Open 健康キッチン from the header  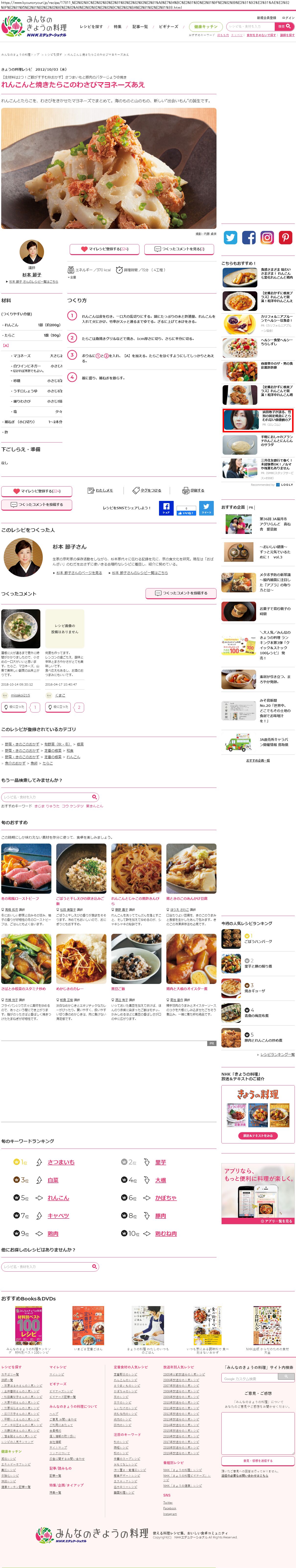[x=205, y=27]
